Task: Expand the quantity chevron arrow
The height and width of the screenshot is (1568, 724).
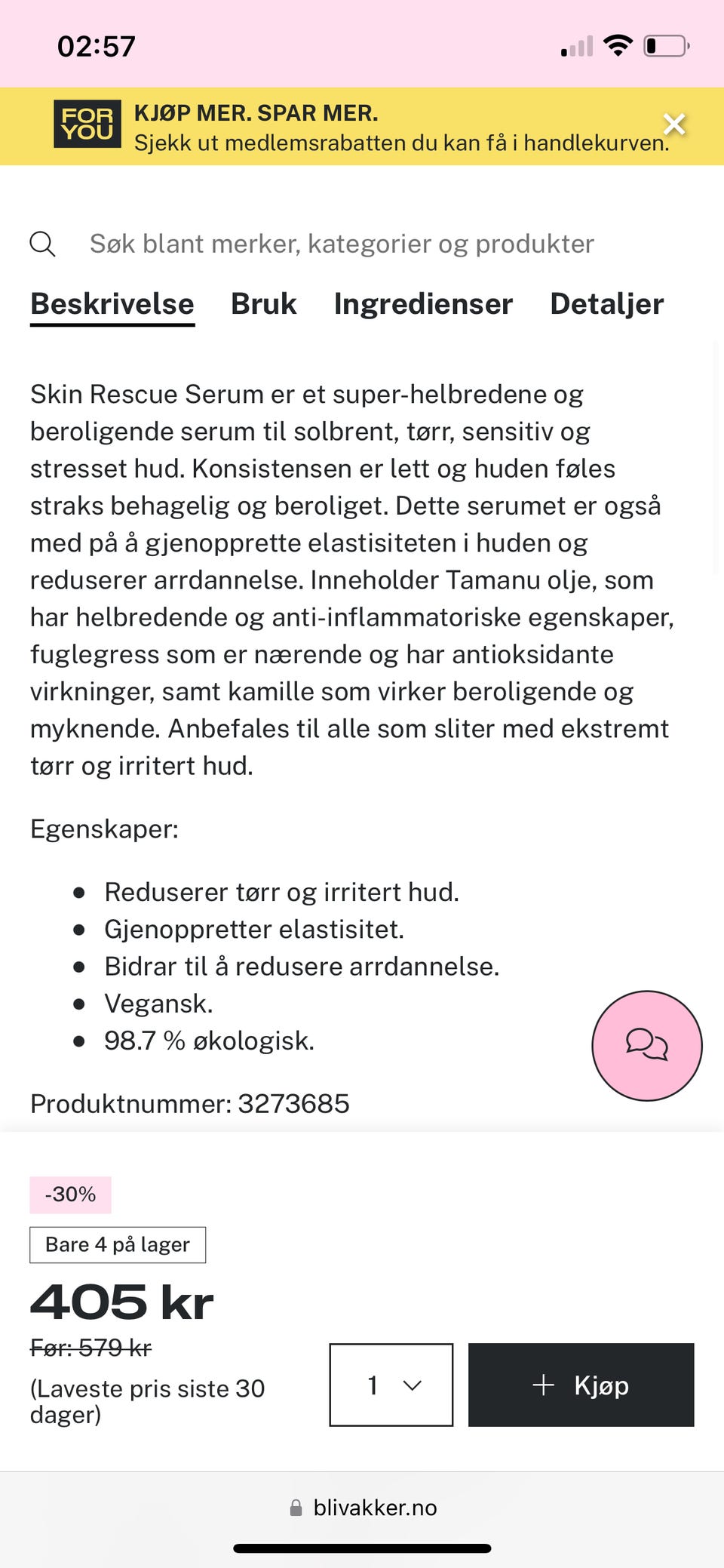Action: pyautogui.click(x=411, y=1386)
